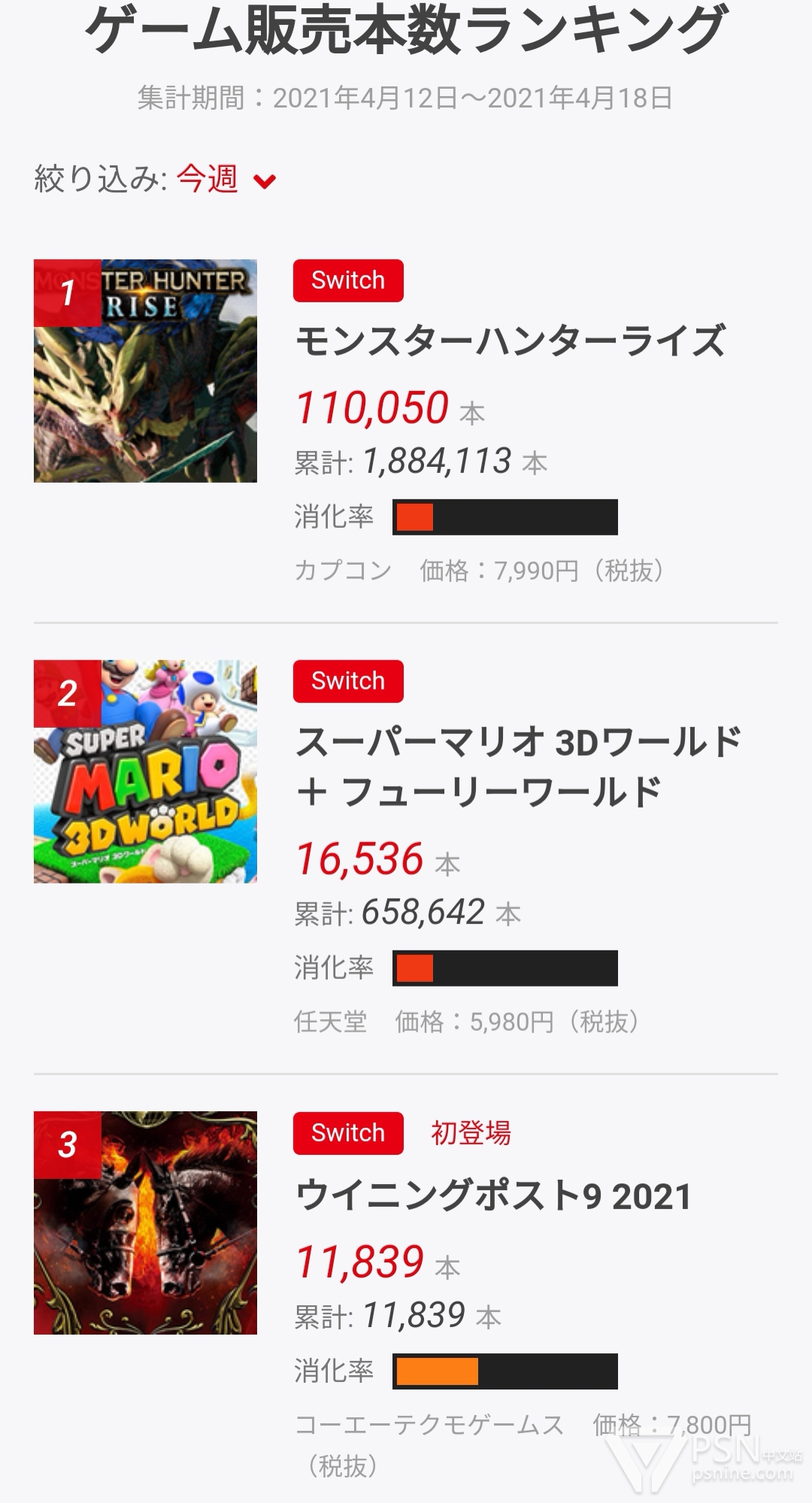Open the Monster Hunter Rise cover tile
Image resolution: width=812 pixels, height=1503 pixels.
[x=145, y=371]
